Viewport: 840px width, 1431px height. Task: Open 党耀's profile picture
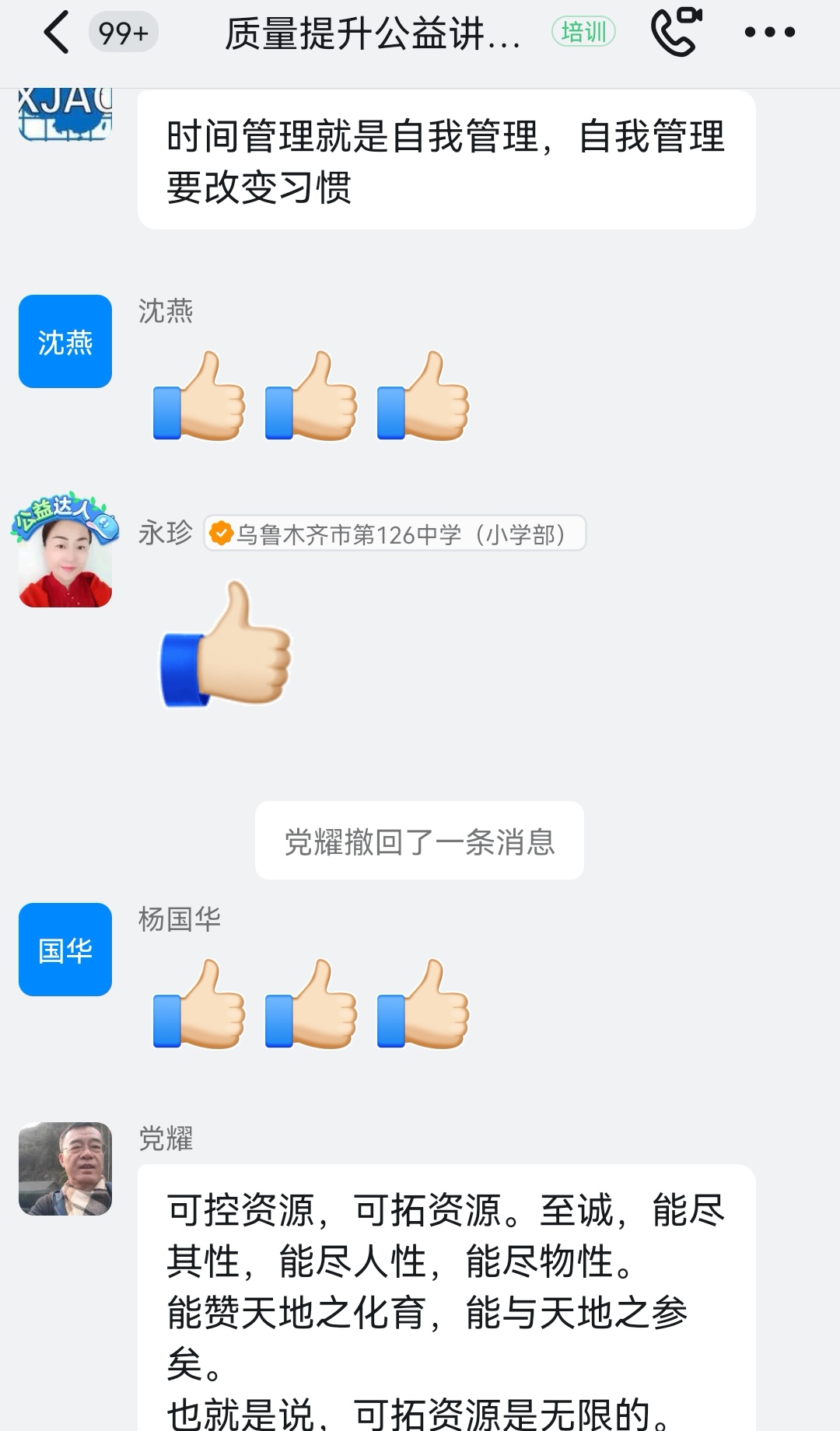(65, 1169)
